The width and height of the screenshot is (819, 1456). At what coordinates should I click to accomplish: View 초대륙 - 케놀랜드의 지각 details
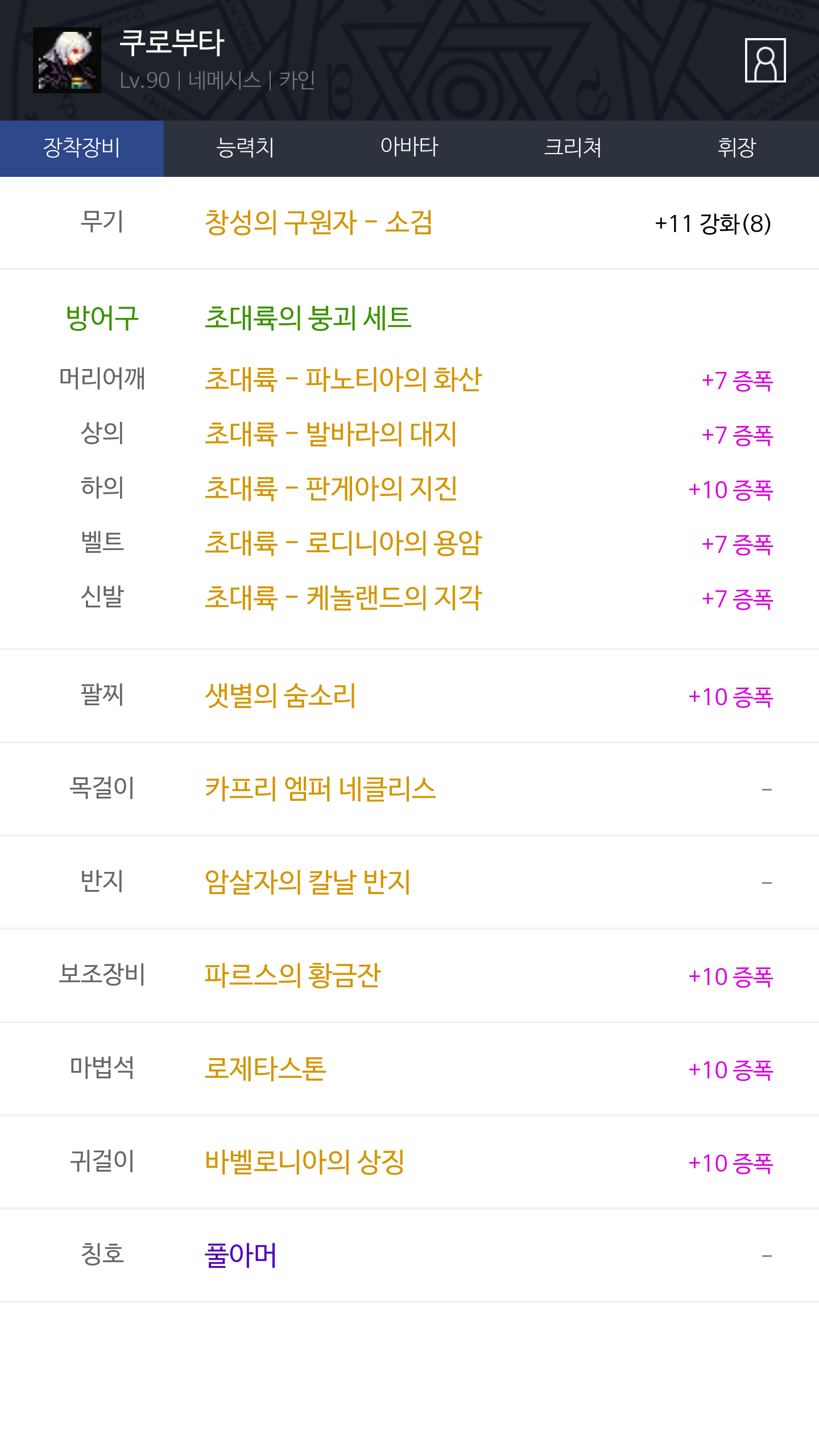pos(343,598)
